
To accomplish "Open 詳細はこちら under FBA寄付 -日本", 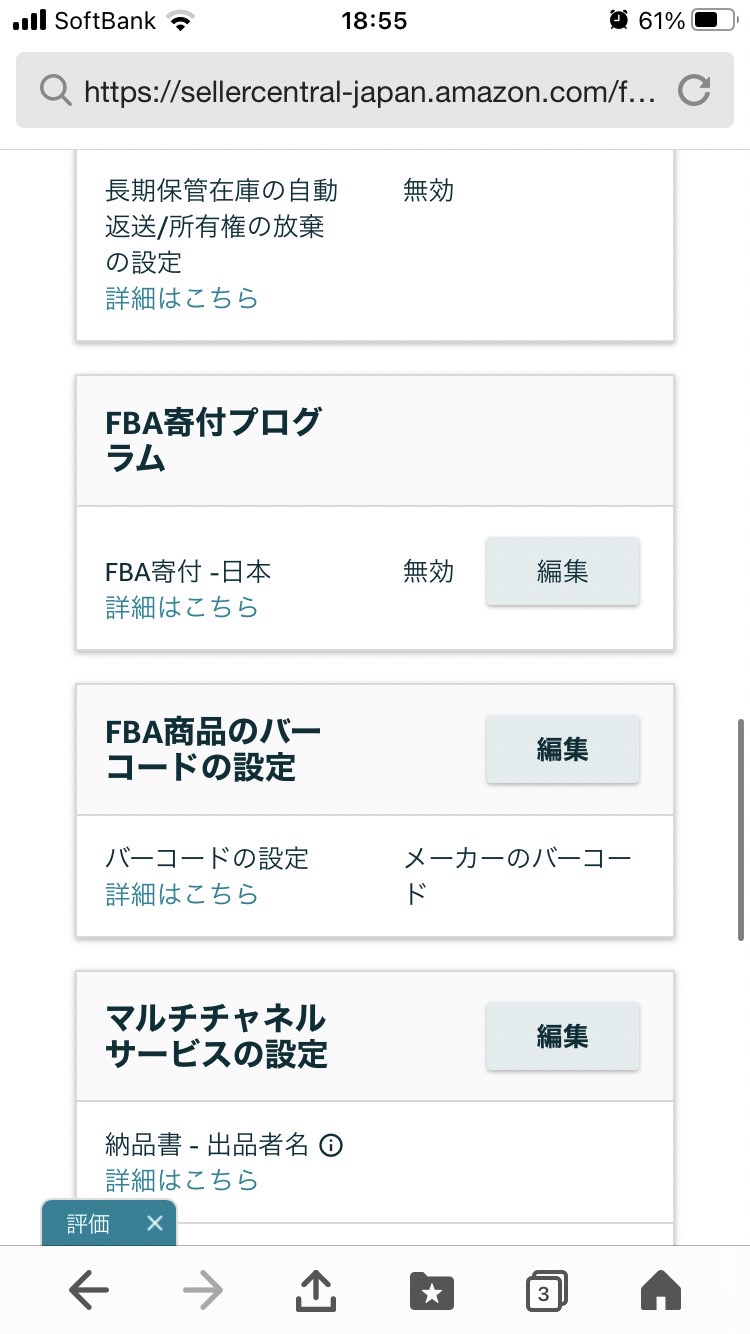I will [x=182, y=608].
